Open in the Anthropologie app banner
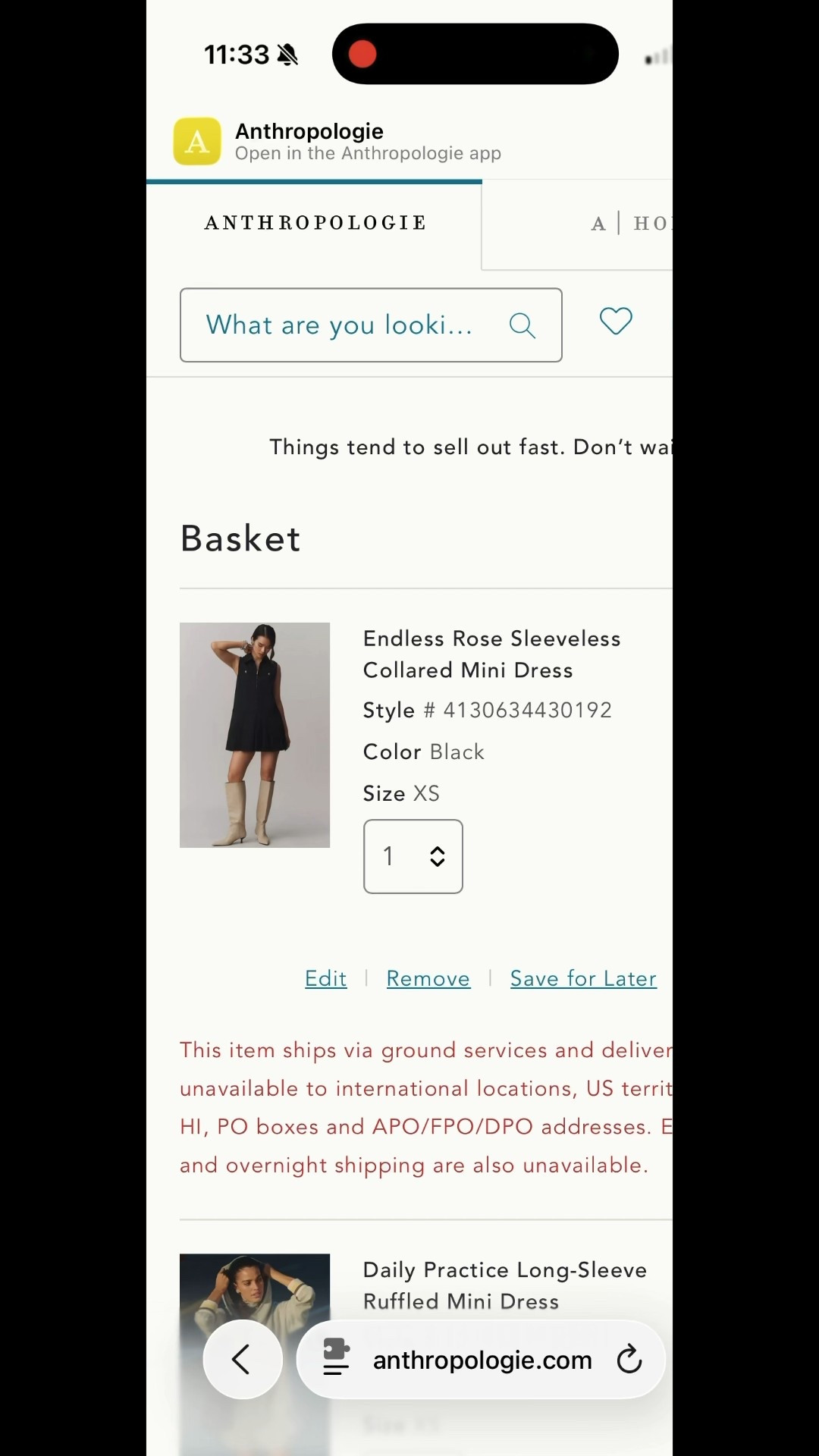The image size is (819, 1456). 367,142
